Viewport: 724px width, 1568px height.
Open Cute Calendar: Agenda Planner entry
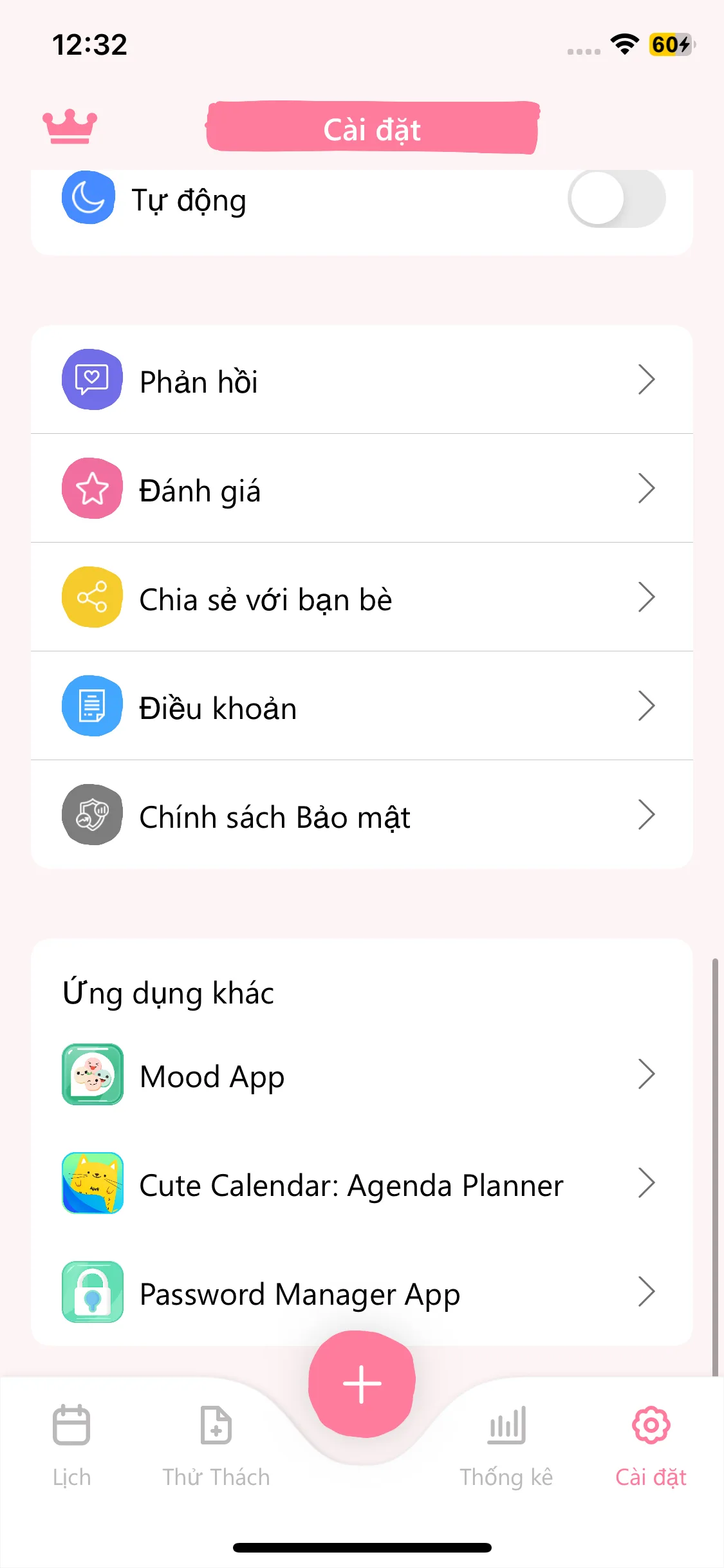click(x=351, y=1184)
